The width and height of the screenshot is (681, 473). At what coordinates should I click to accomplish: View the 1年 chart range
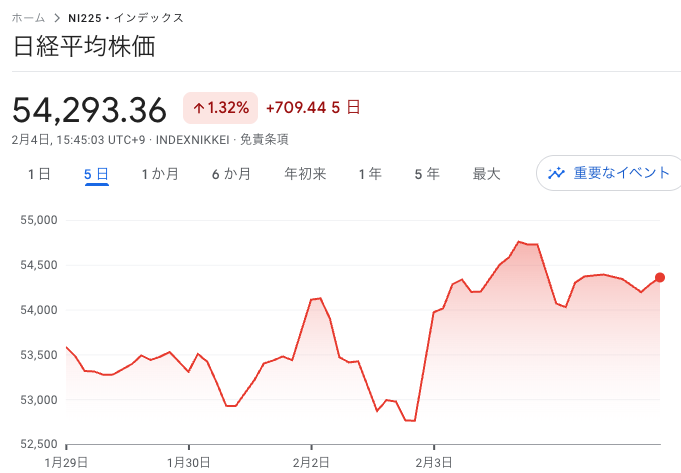pyautogui.click(x=370, y=174)
